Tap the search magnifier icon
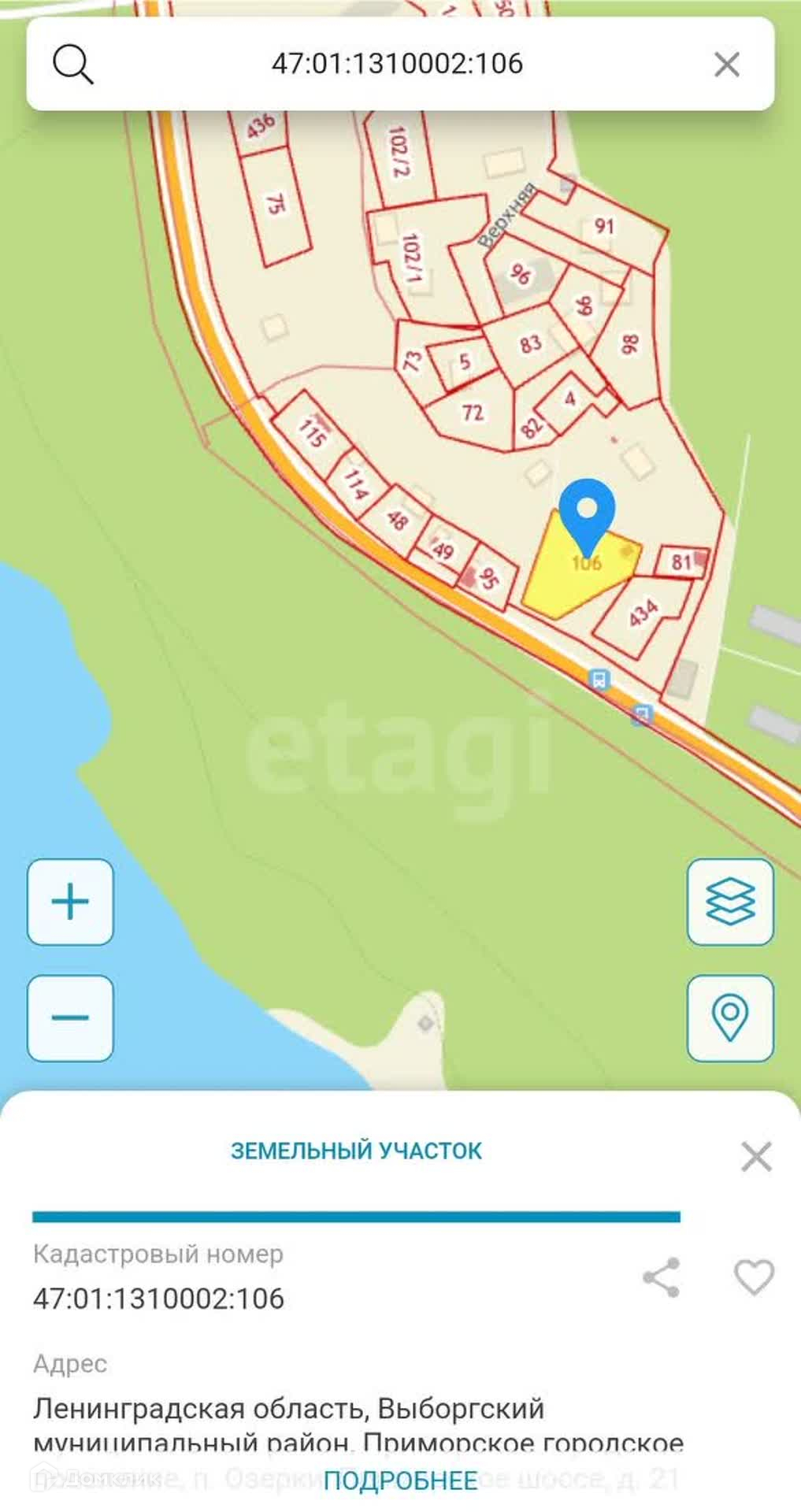801x1512 pixels. [x=72, y=64]
